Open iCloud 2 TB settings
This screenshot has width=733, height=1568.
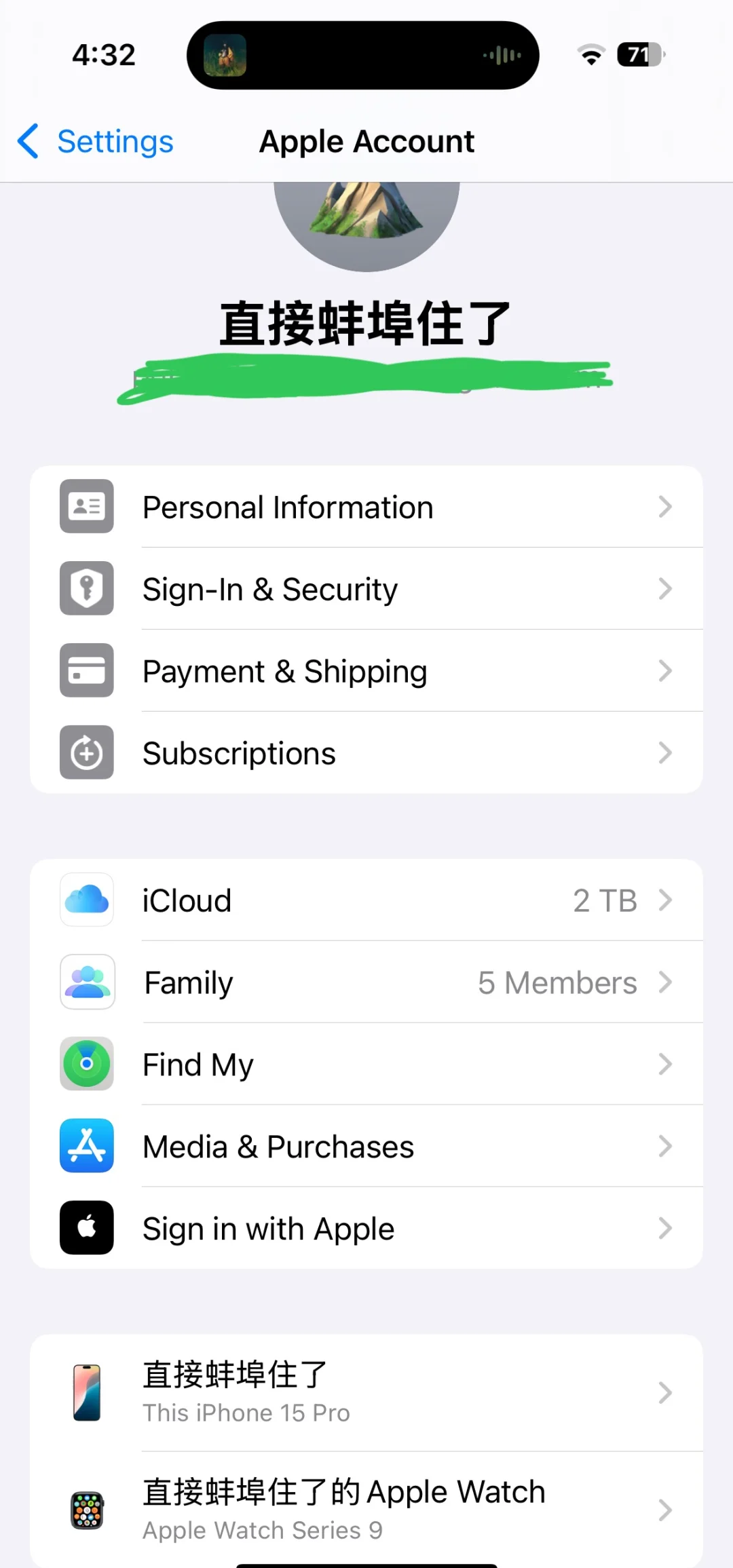click(366, 900)
